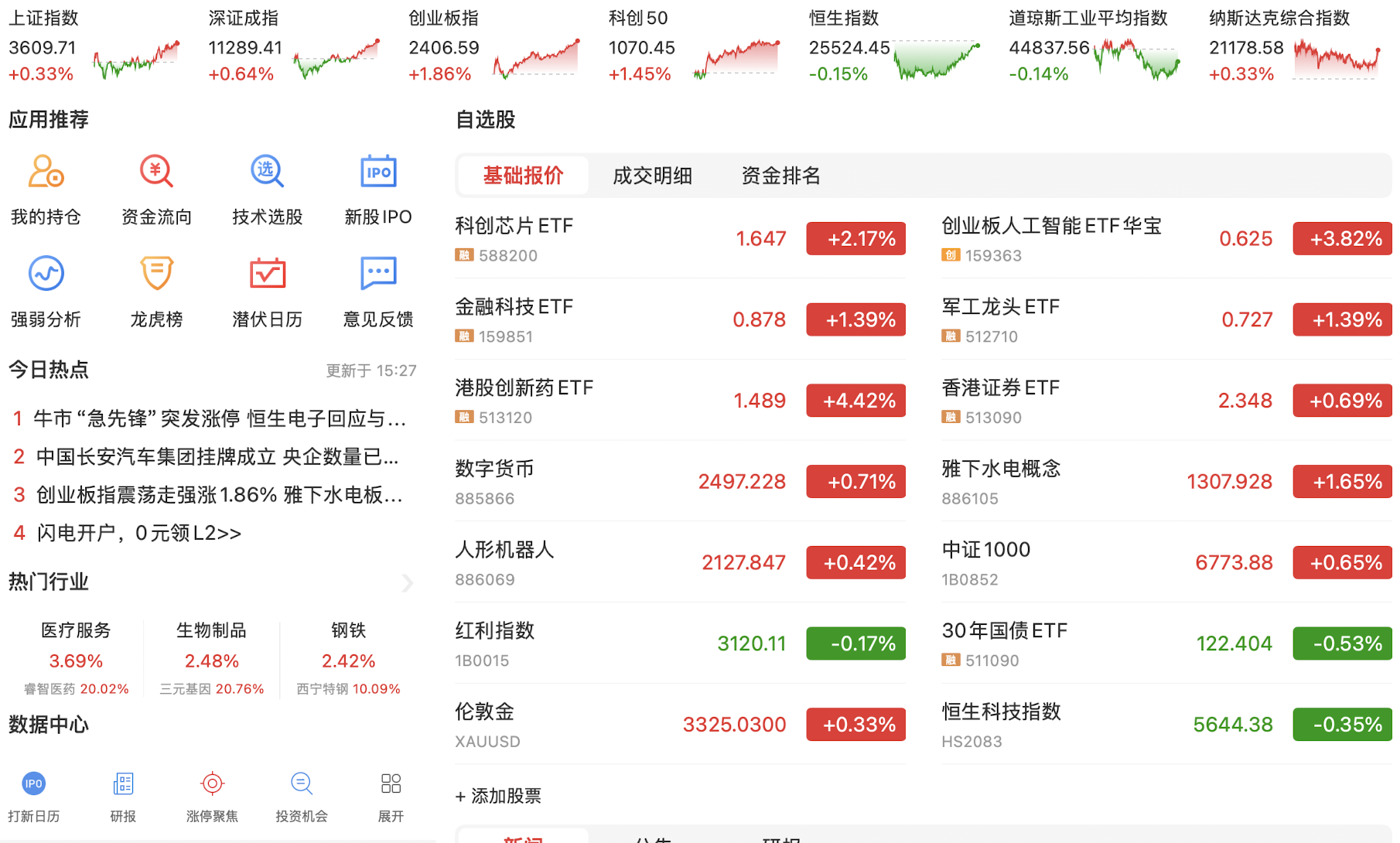Open 新股IPO shortcut
The width and height of the screenshot is (1400, 843).
(378, 189)
